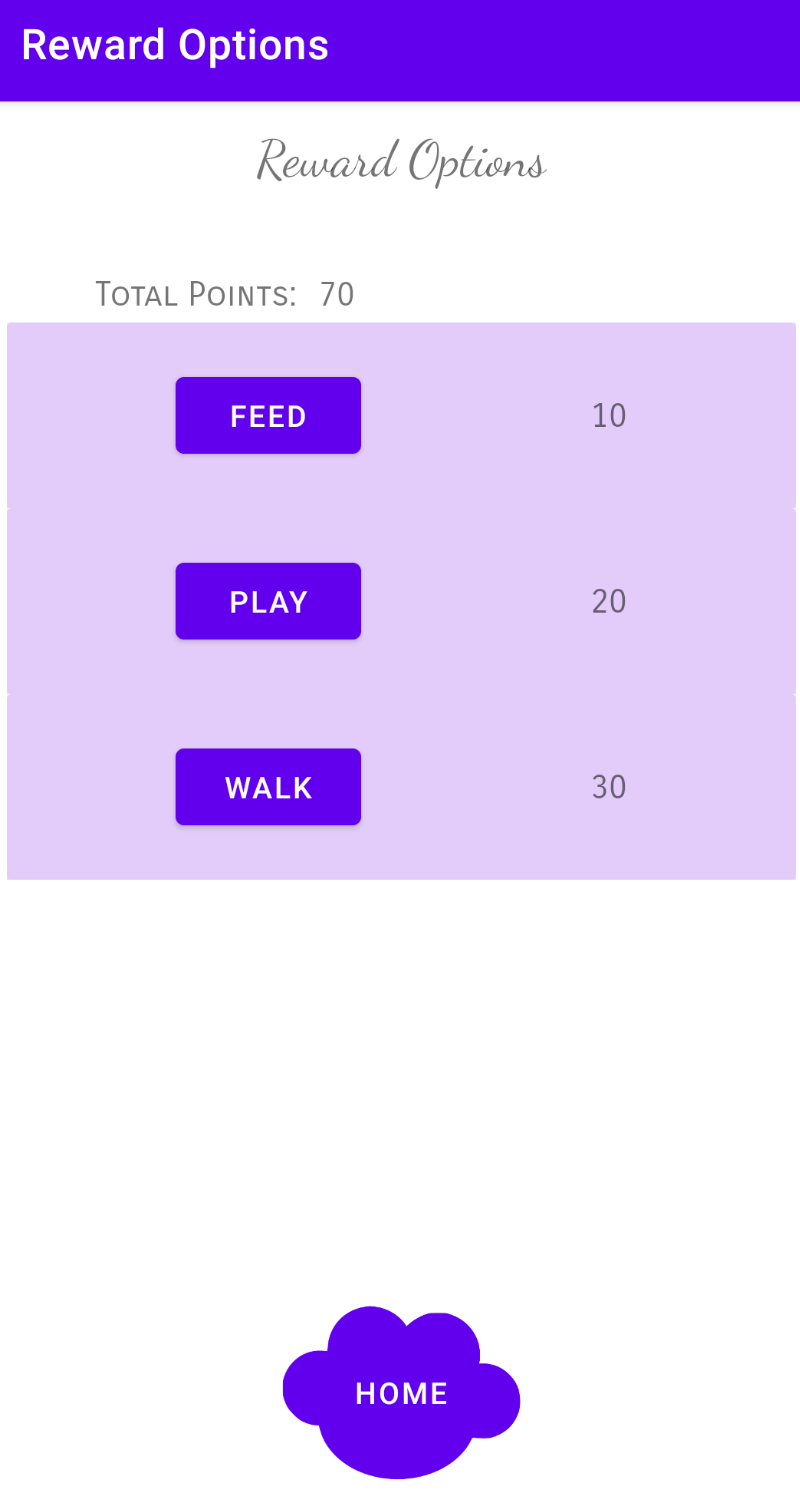The image size is (800, 1490).
Task: Go to Home via cloud button
Action: point(401,1393)
